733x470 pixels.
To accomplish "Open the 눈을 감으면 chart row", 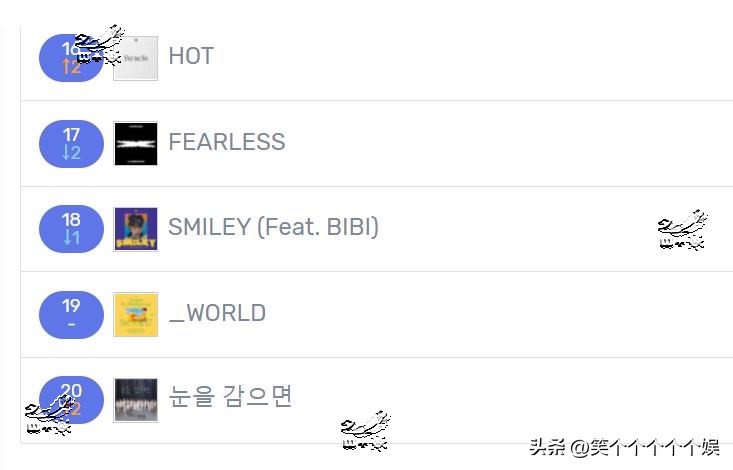I will point(230,397).
